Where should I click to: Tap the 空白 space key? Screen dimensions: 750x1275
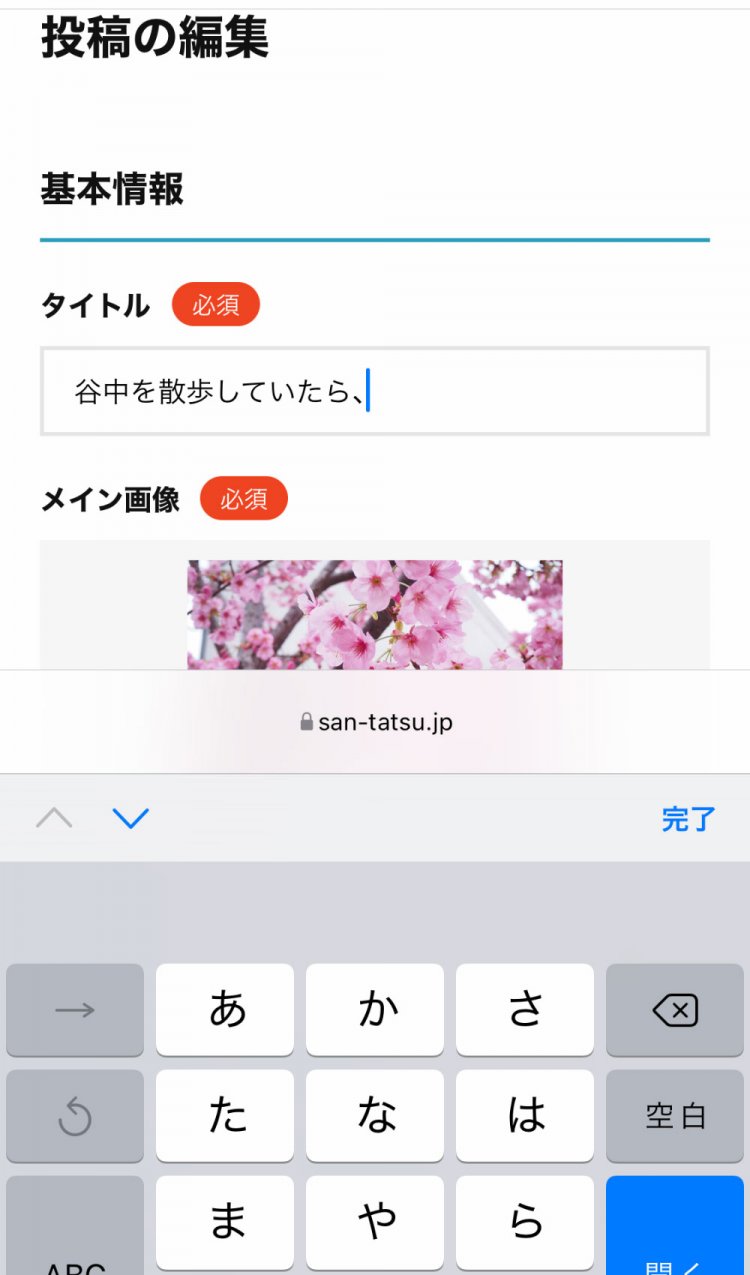pos(675,1116)
